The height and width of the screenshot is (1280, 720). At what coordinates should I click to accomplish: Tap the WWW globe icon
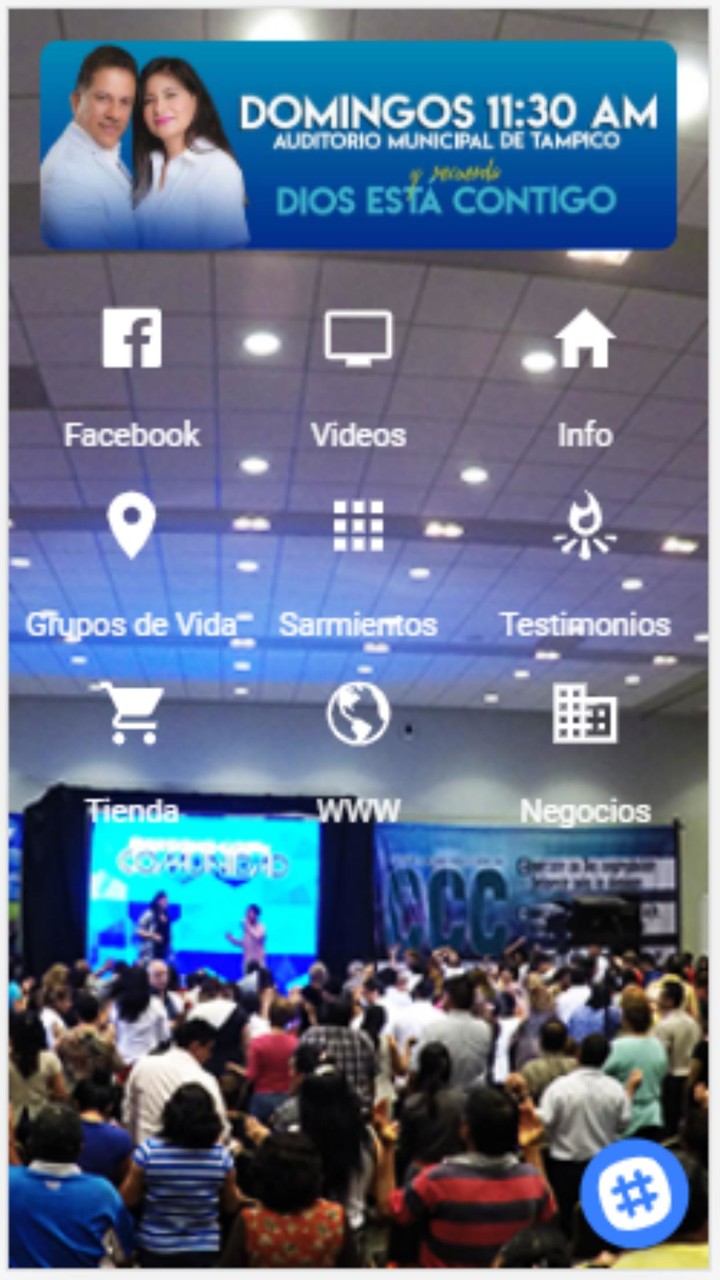click(x=358, y=714)
